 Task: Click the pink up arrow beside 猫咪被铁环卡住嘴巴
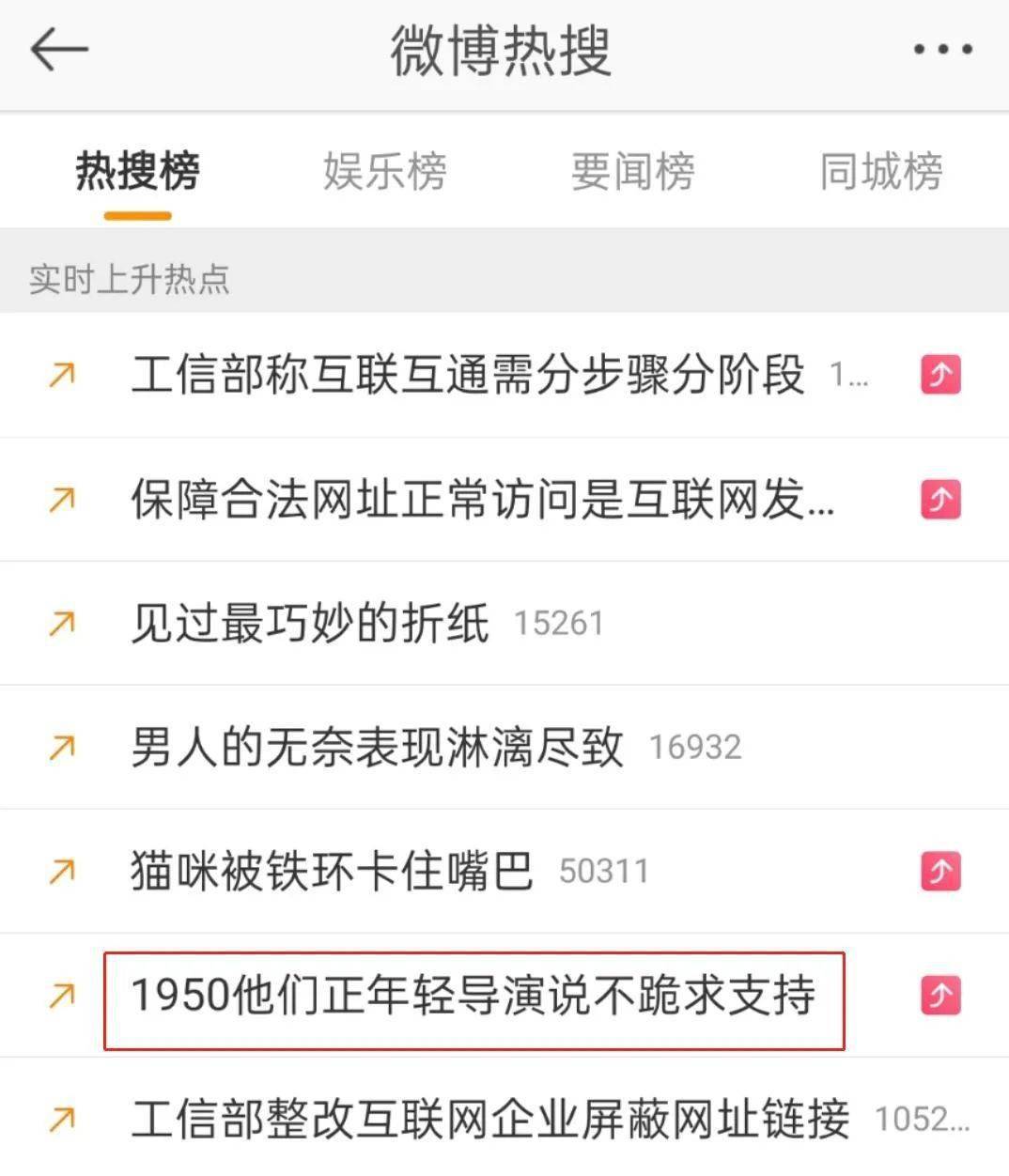939,872
